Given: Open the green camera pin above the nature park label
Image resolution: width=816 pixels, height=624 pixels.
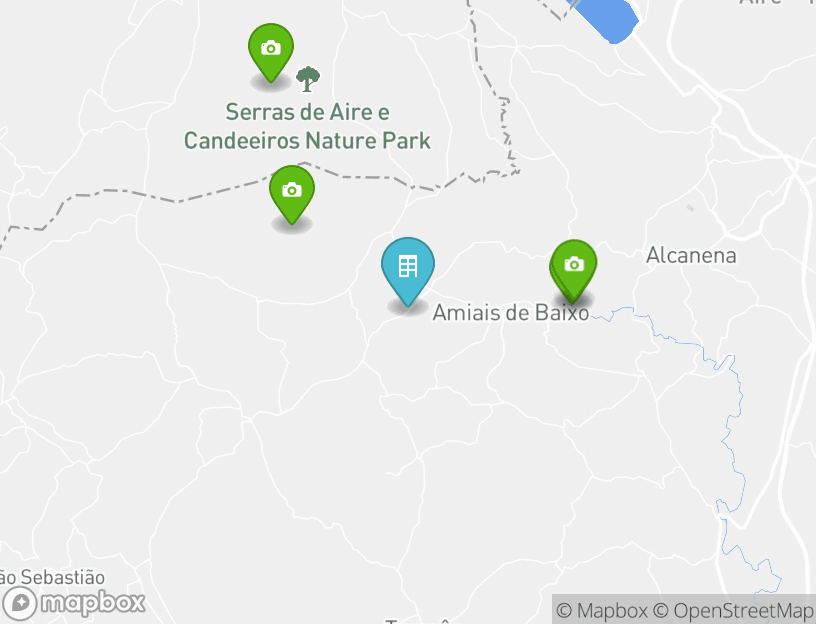Looking at the screenshot, I should (x=270, y=48).
